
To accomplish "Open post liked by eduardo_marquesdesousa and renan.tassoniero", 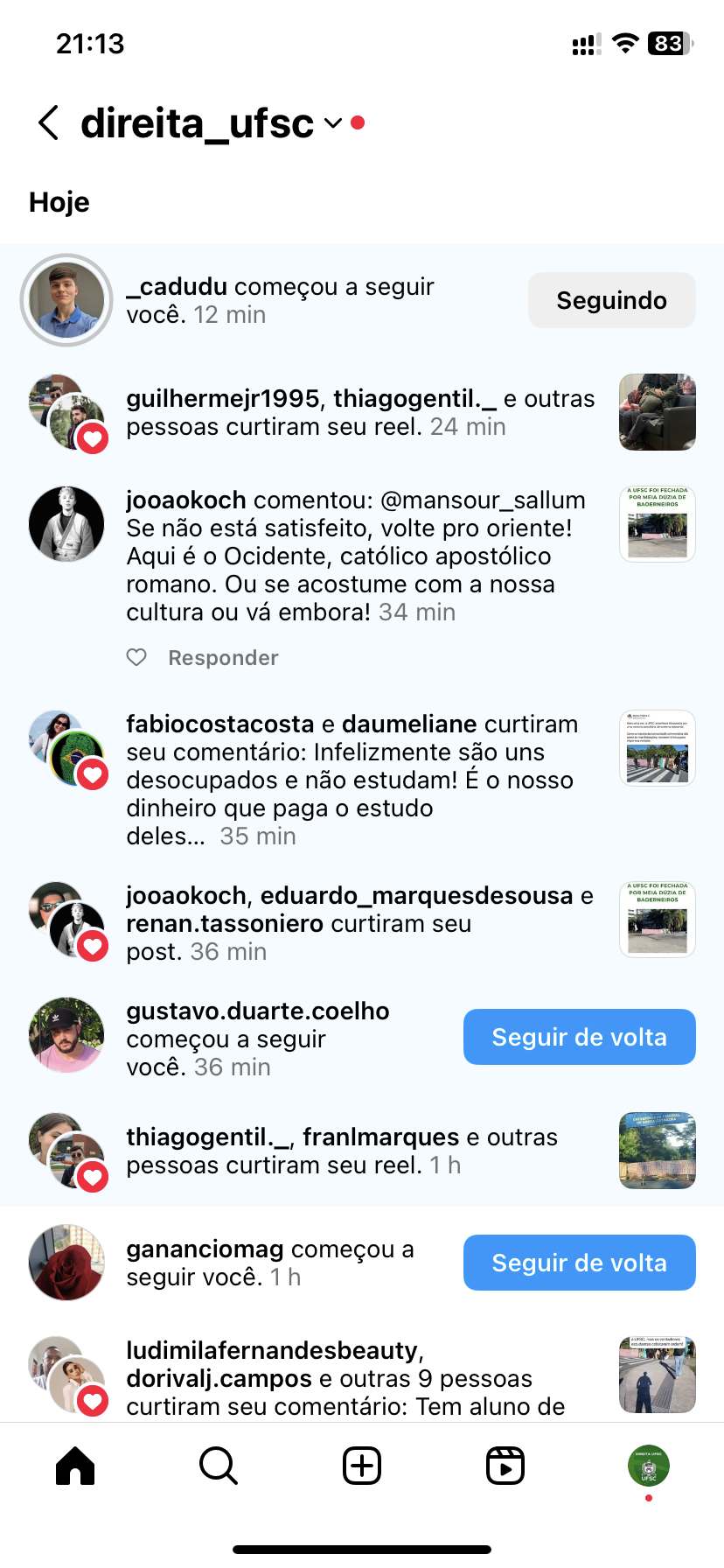I will [657, 920].
